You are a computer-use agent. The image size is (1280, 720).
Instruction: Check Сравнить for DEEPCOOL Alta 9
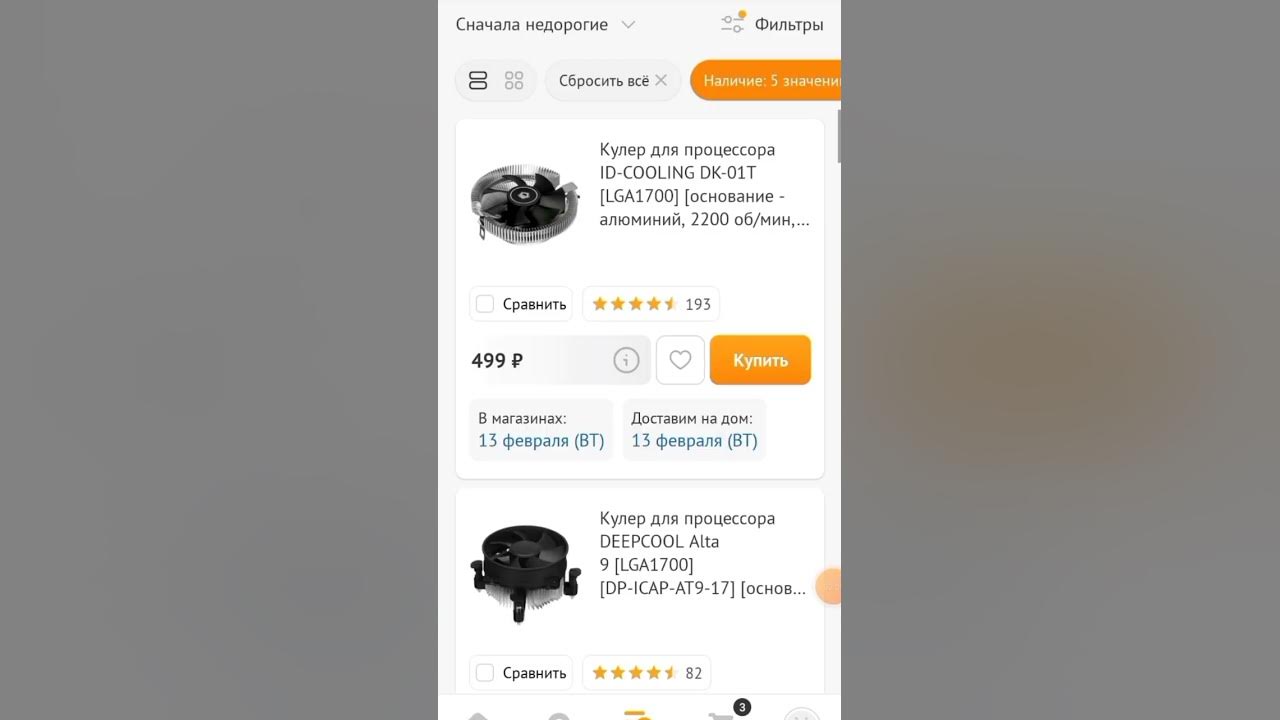click(485, 673)
